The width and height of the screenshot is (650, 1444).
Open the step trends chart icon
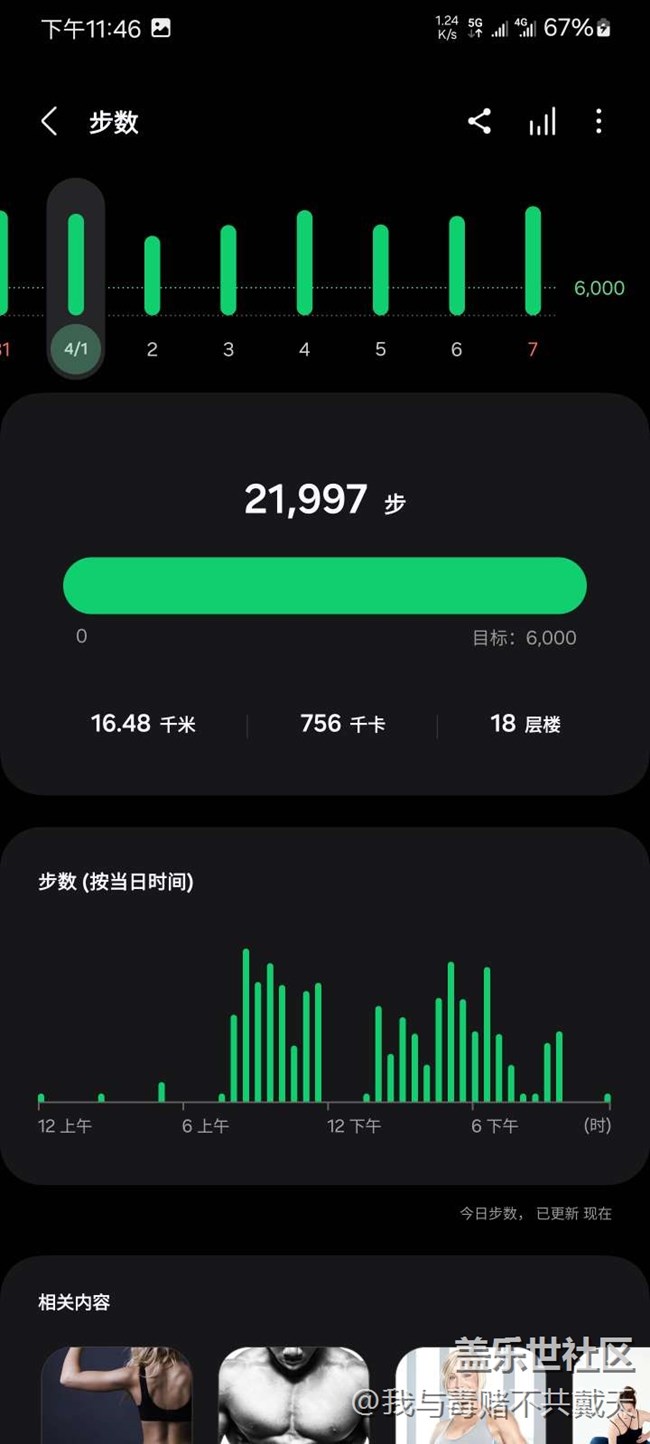coord(542,122)
